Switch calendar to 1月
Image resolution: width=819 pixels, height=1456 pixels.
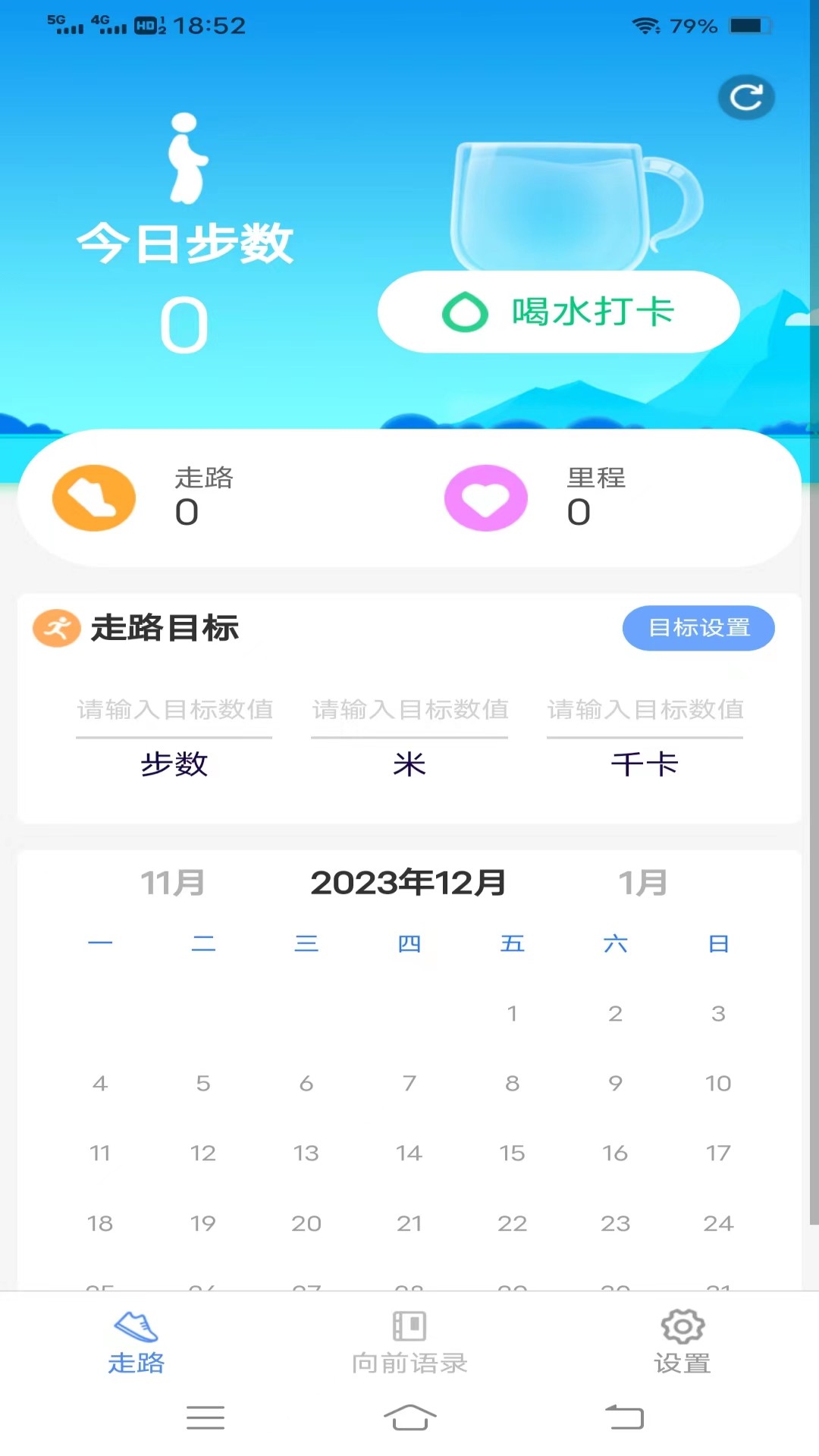643,883
